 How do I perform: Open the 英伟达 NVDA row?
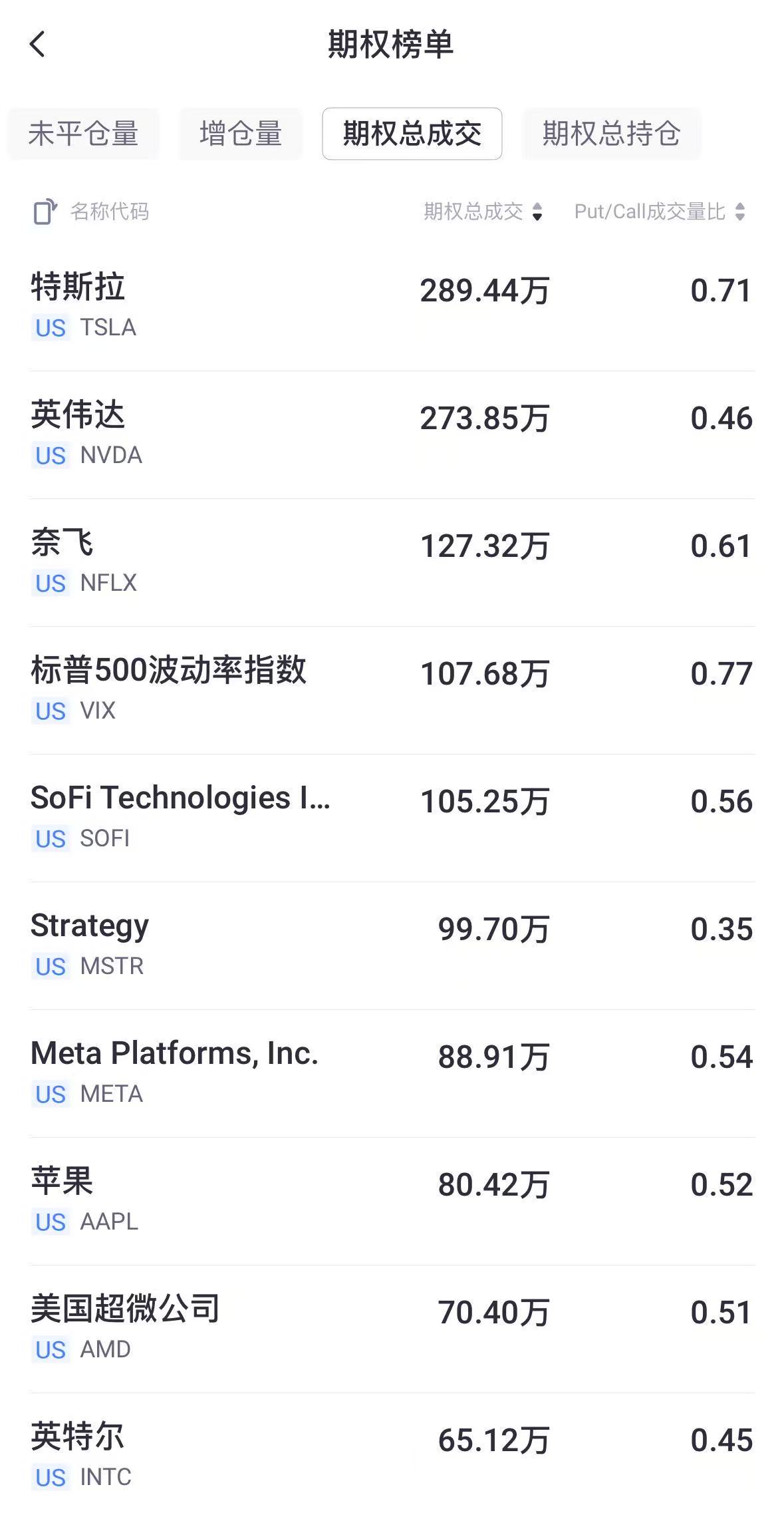tap(392, 434)
